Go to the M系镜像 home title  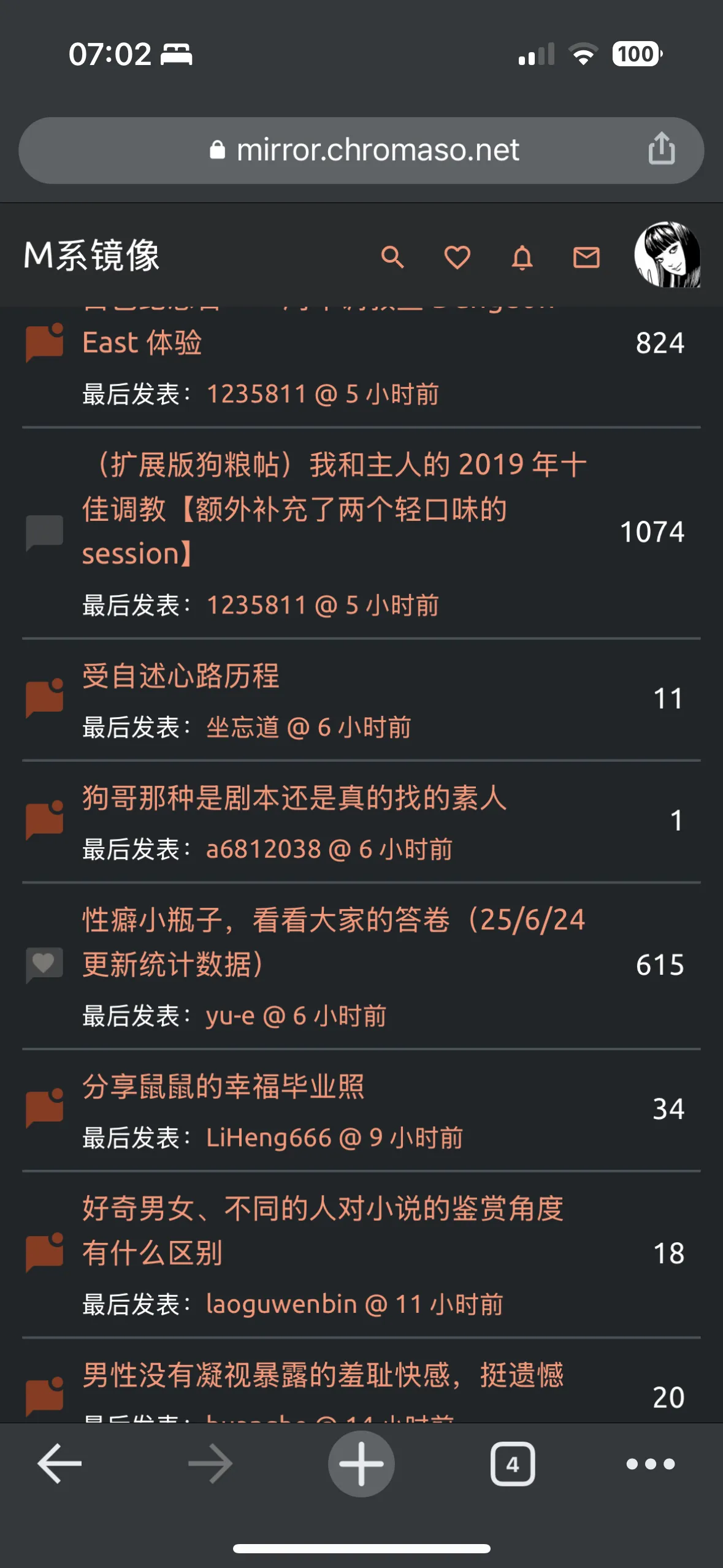point(92,255)
